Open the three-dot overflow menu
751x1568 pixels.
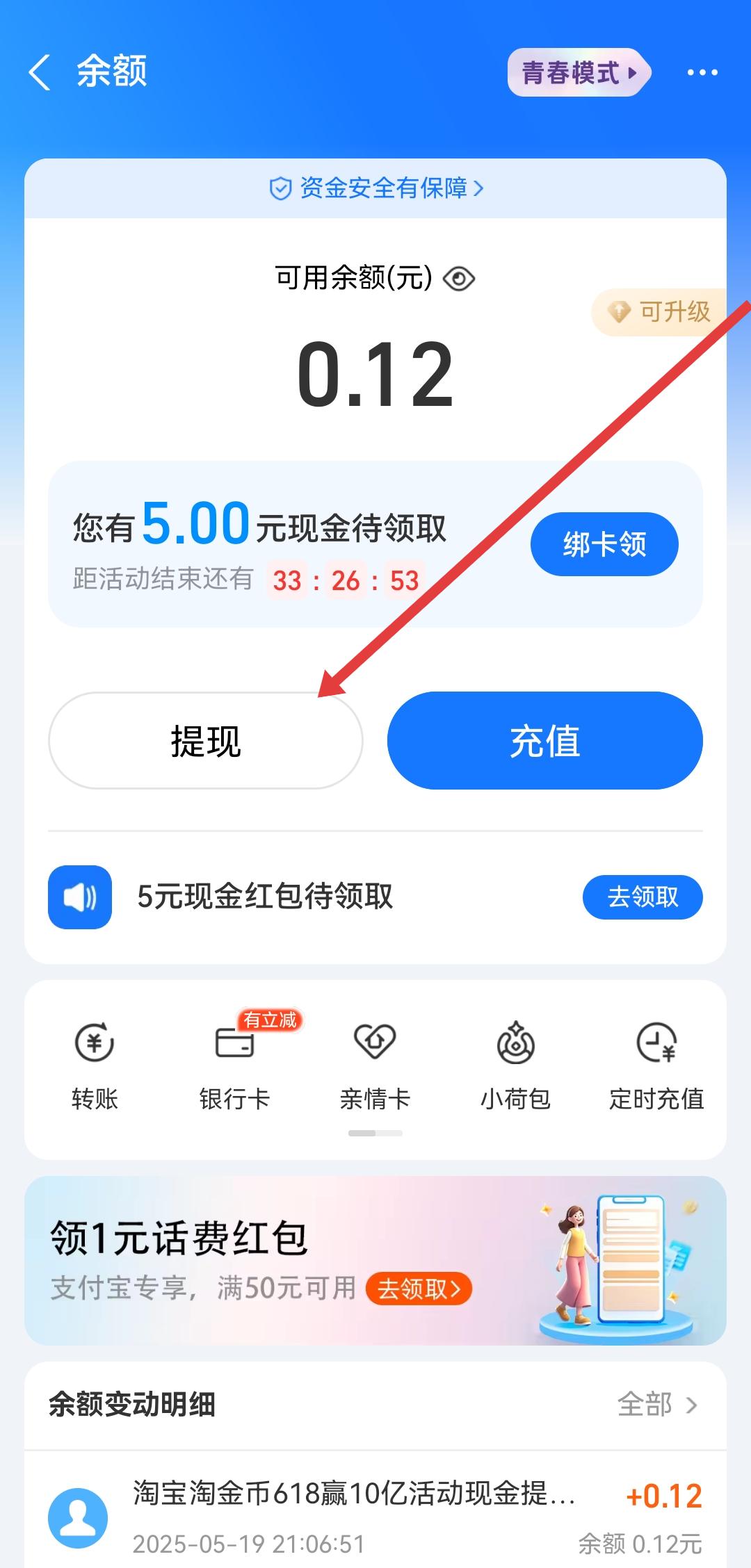click(x=702, y=72)
